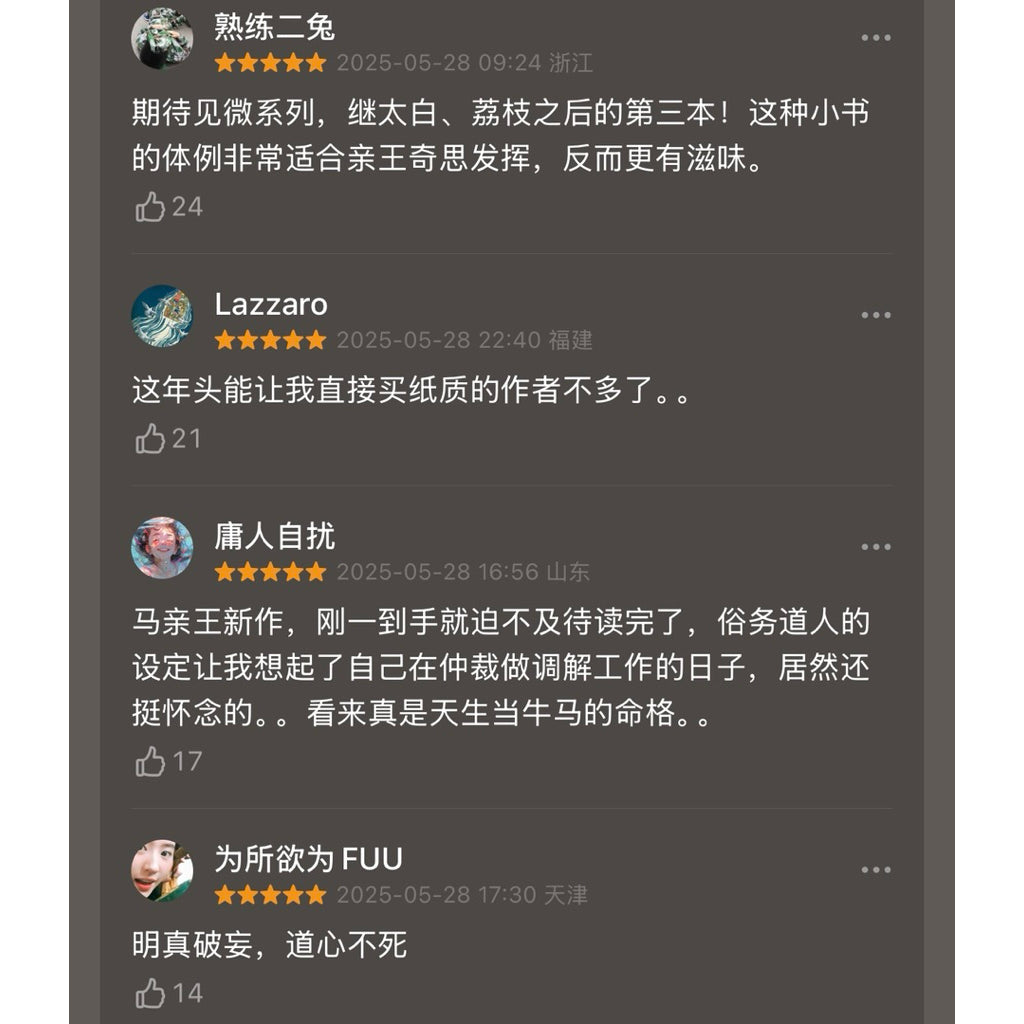Open 熟练二兔's profile avatar
Image resolution: width=1024 pixels, height=1024 pixels.
click(x=162, y=39)
